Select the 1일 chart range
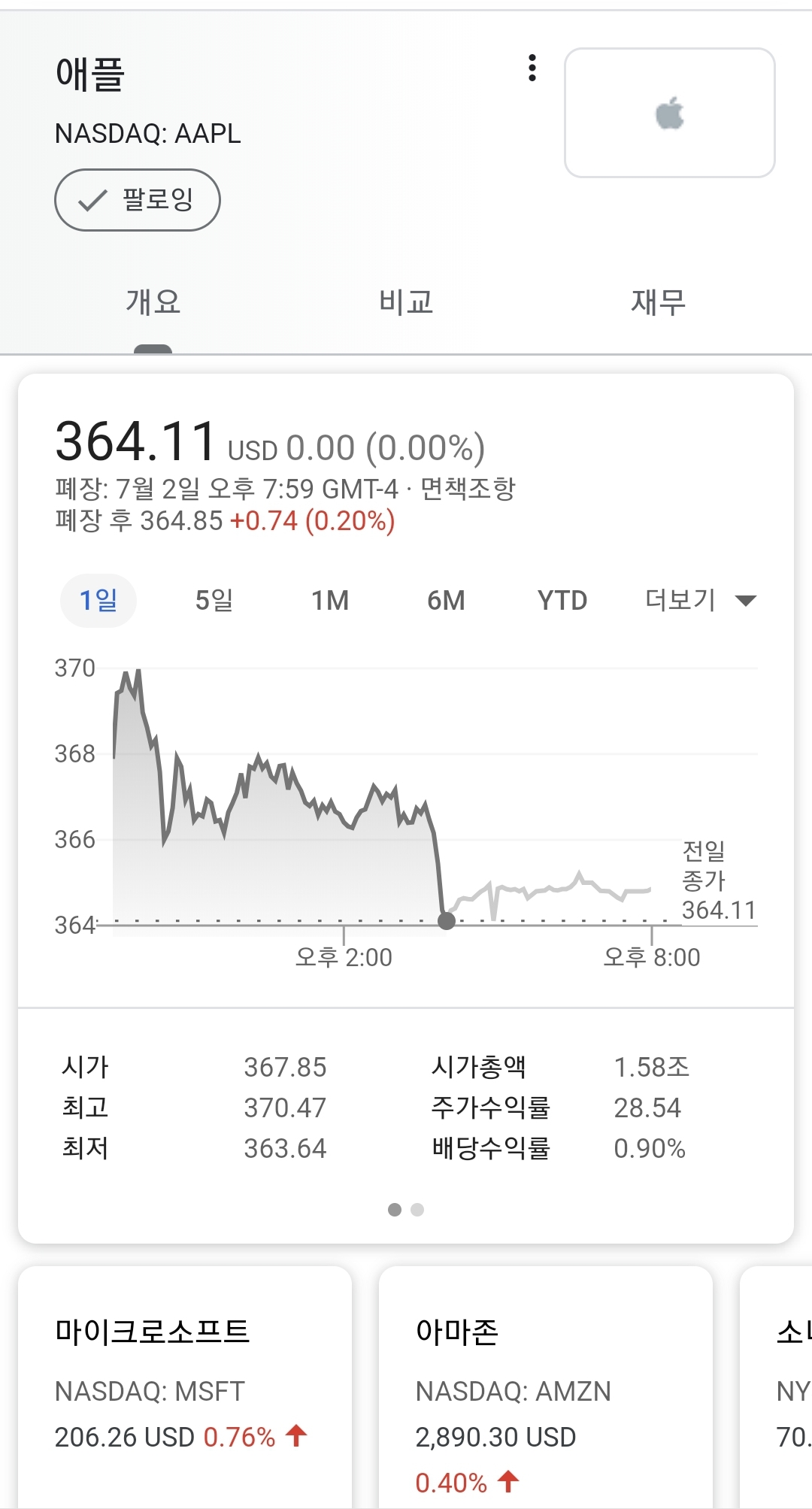This screenshot has height=1509, width=812. point(98,601)
